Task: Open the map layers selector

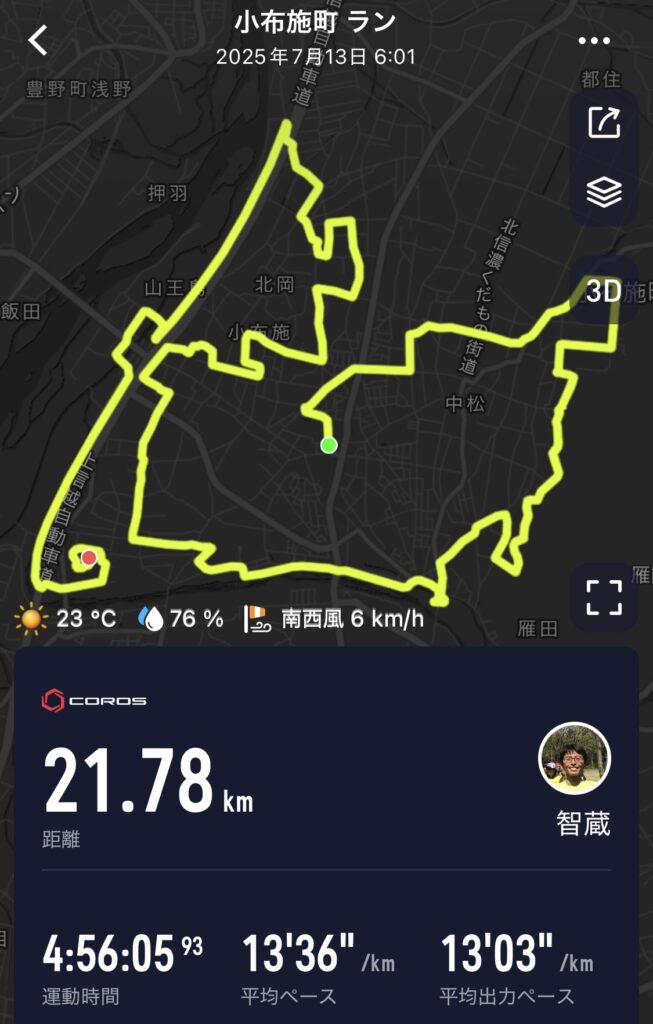Action: 604,191
